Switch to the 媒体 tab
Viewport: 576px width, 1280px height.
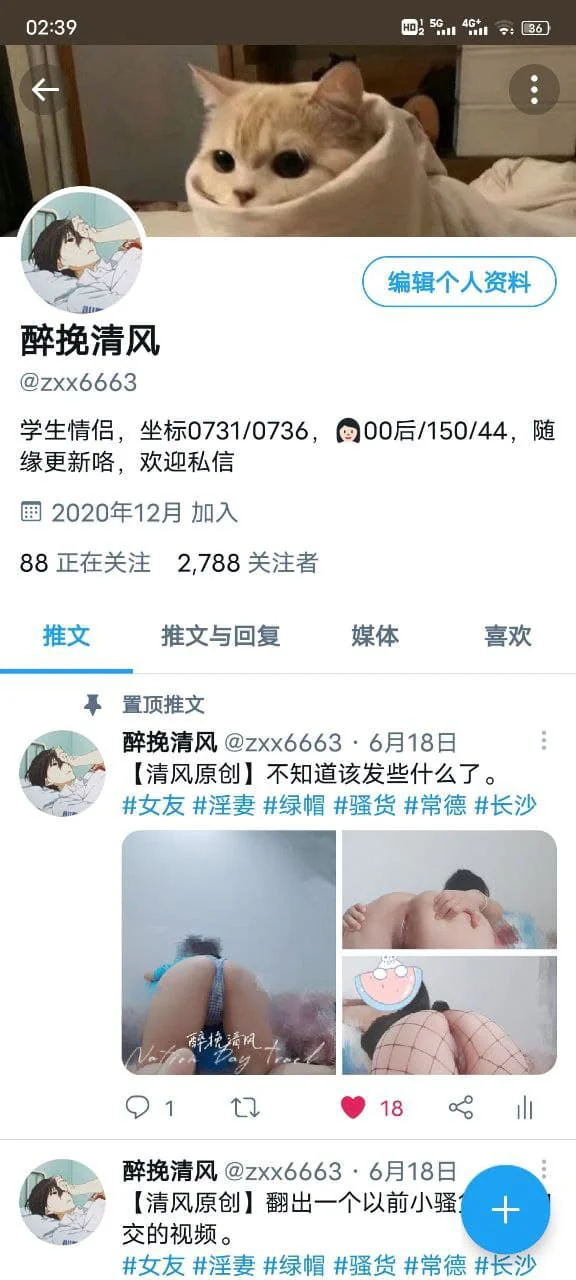pyautogui.click(x=375, y=636)
